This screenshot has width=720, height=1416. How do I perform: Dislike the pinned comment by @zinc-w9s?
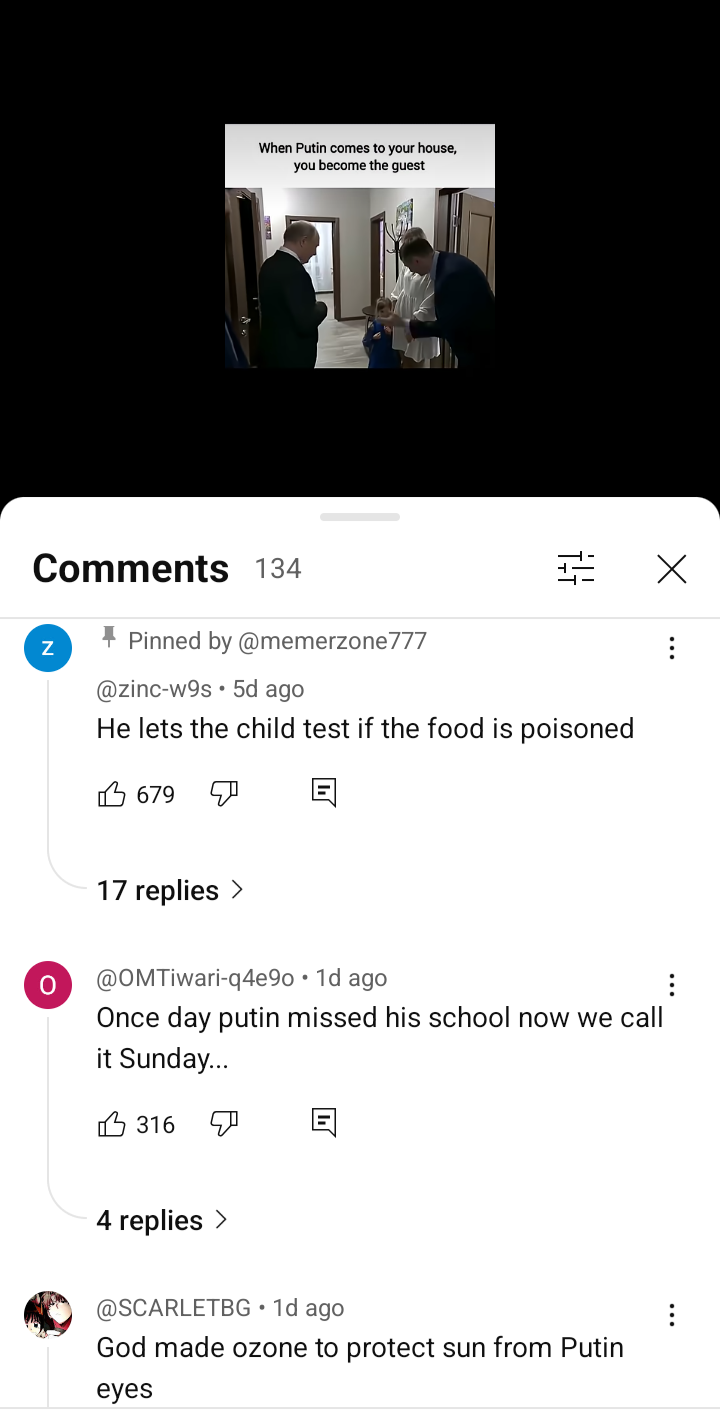click(224, 792)
